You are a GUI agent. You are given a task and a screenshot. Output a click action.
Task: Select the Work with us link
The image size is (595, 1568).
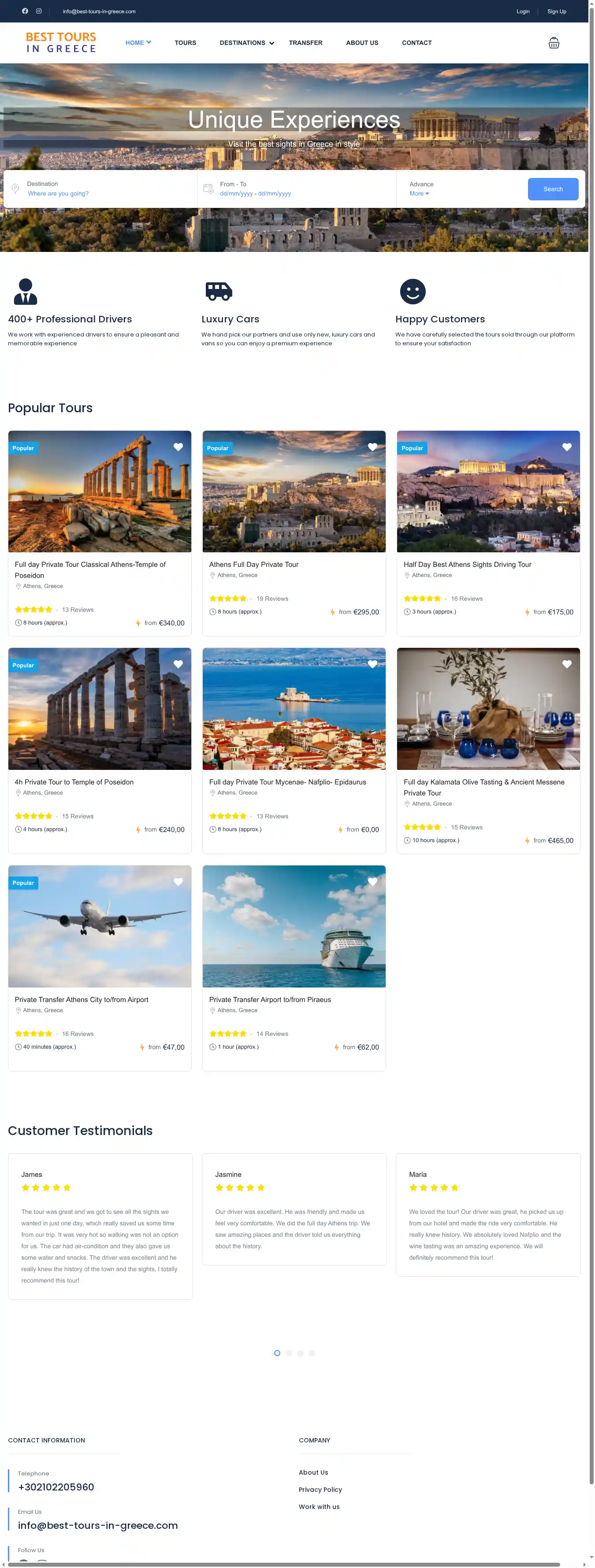tap(319, 1506)
